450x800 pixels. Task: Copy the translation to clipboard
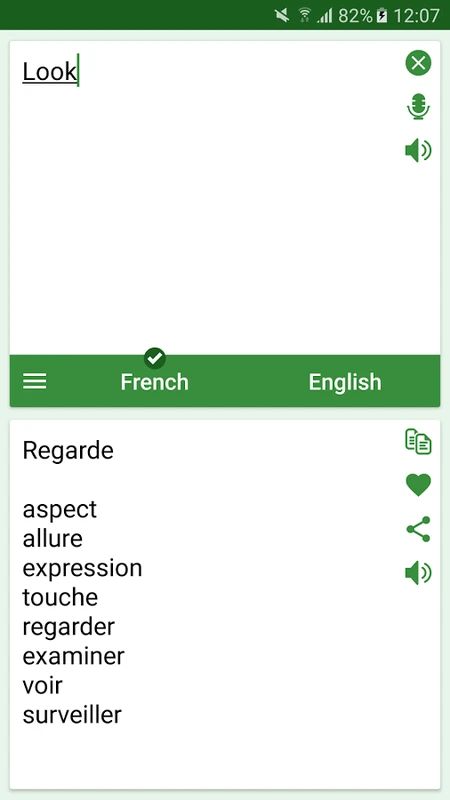pyautogui.click(x=418, y=442)
